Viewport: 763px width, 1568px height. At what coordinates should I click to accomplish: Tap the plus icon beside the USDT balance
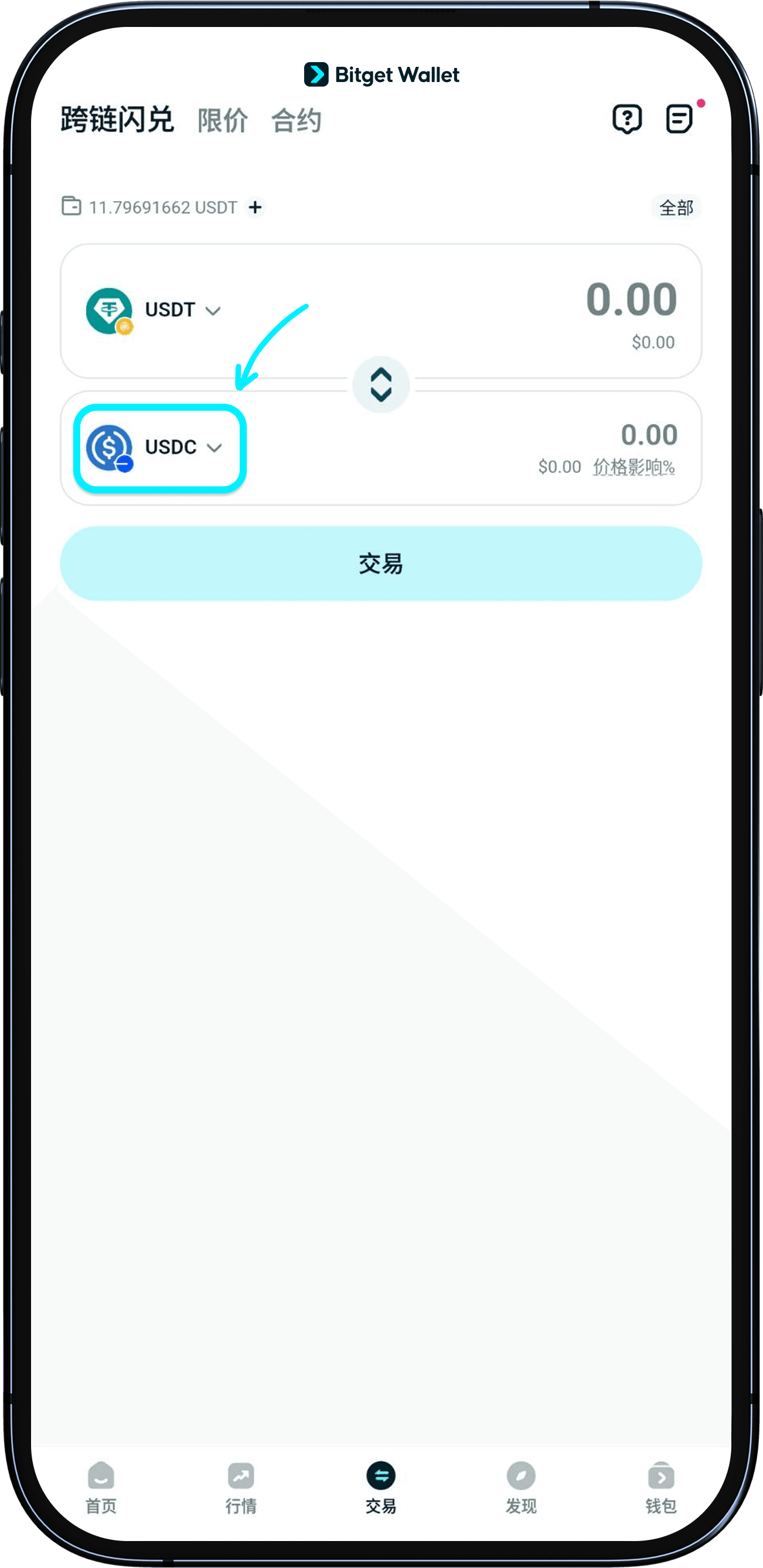(x=255, y=207)
